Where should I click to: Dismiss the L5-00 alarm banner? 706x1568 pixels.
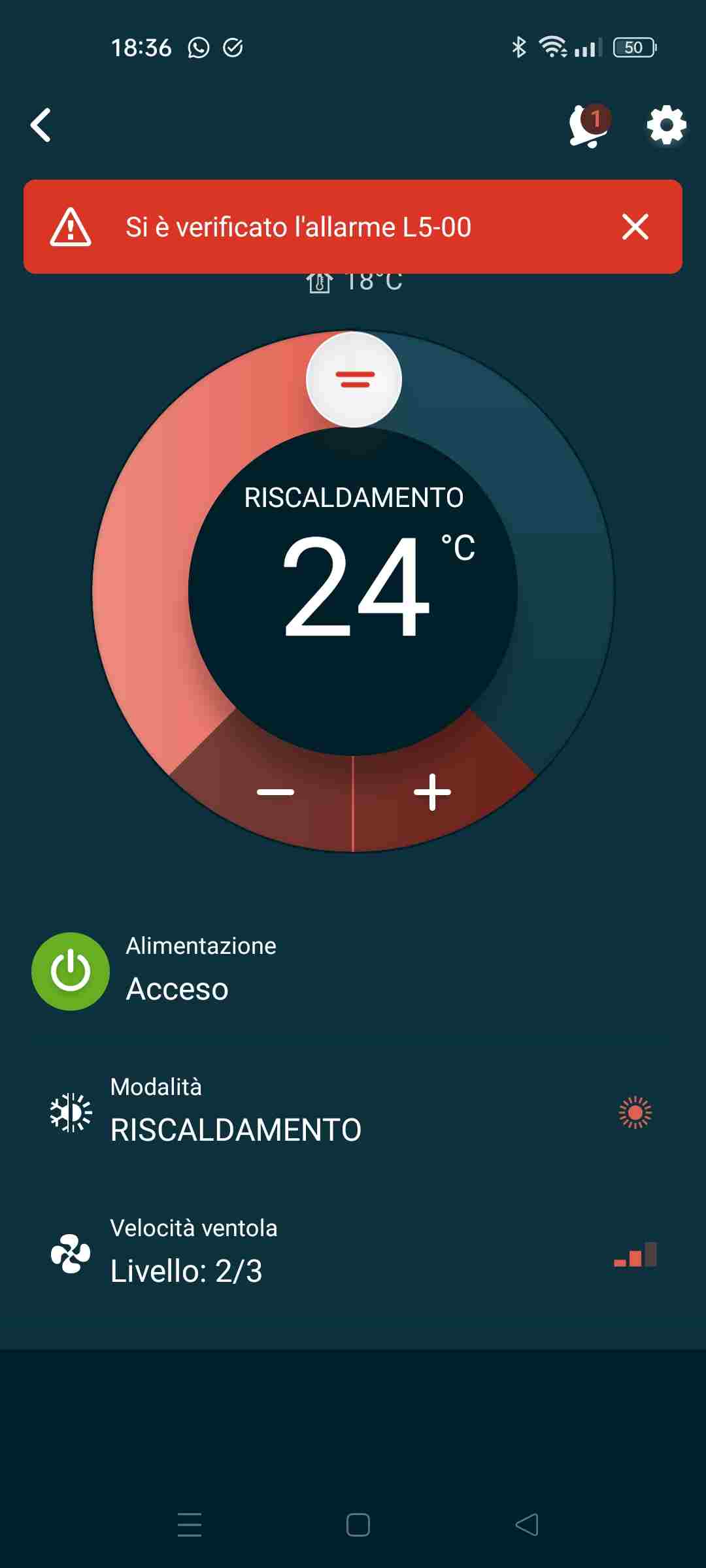coord(635,227)
